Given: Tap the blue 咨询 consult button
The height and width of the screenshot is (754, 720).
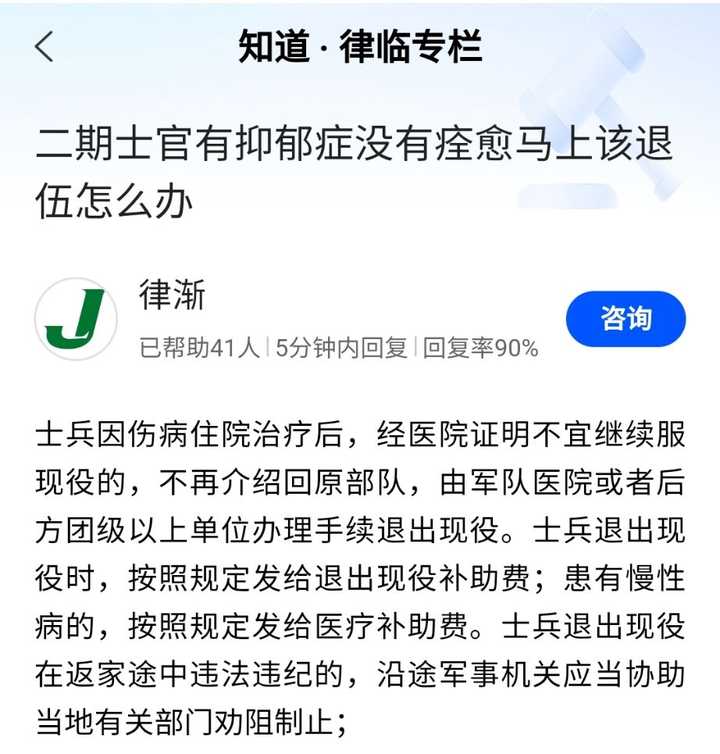Looking at the screenshot, I should pyautogui.click(x=625, y=319).
